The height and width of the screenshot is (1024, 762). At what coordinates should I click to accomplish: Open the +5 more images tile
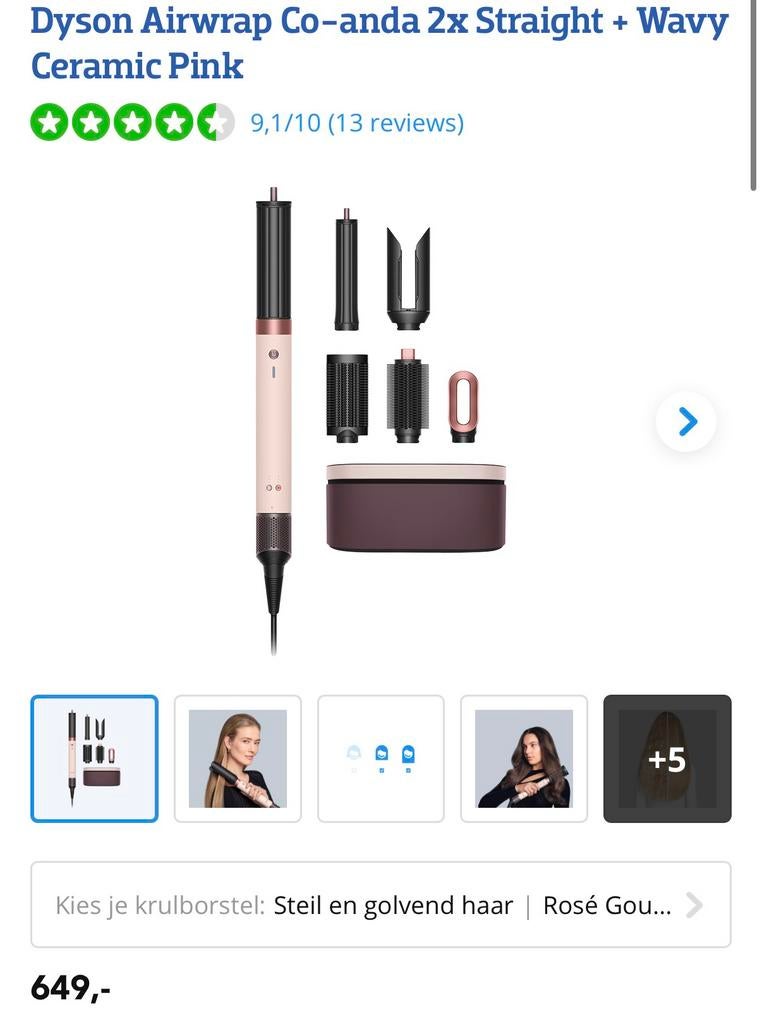[667, 758]
